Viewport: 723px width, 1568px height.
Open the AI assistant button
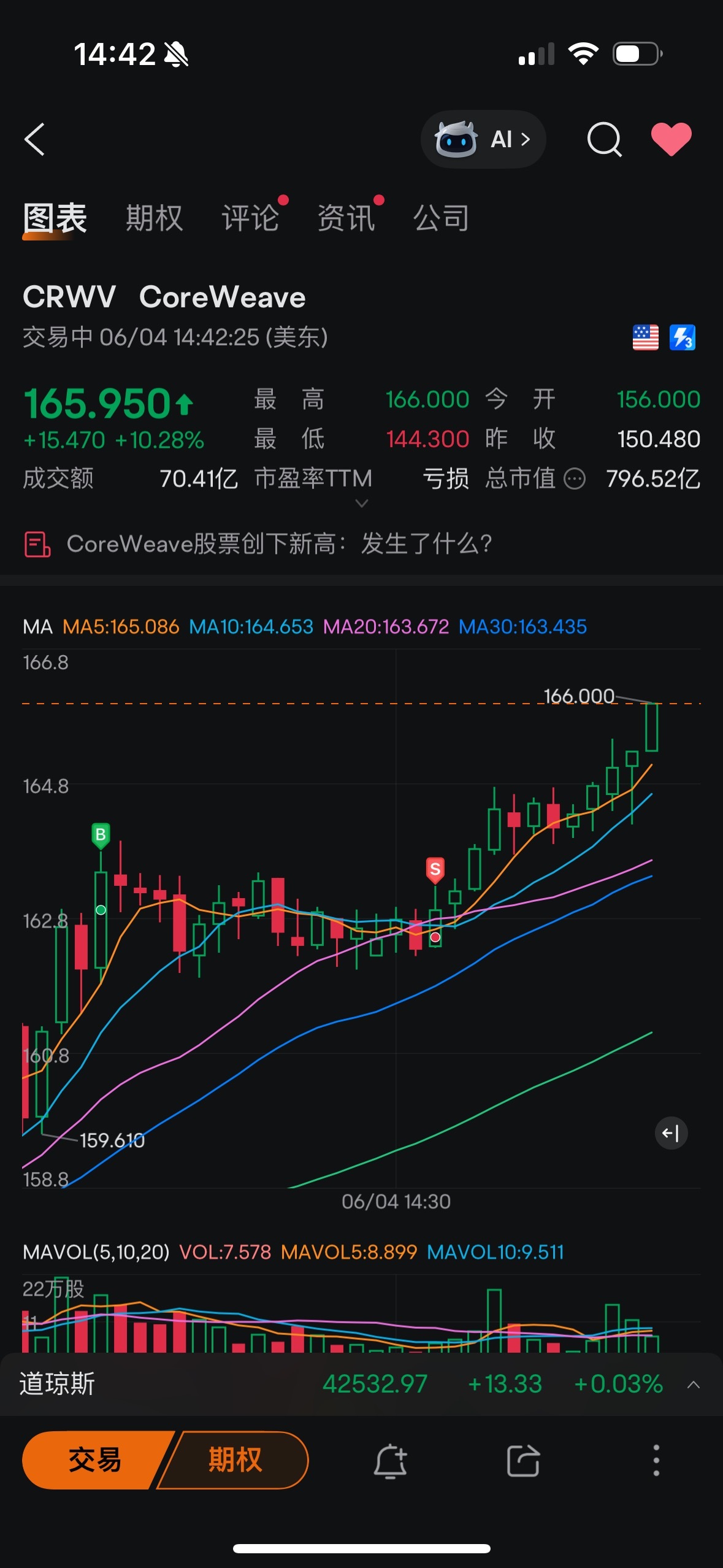(x=483, y=139)
